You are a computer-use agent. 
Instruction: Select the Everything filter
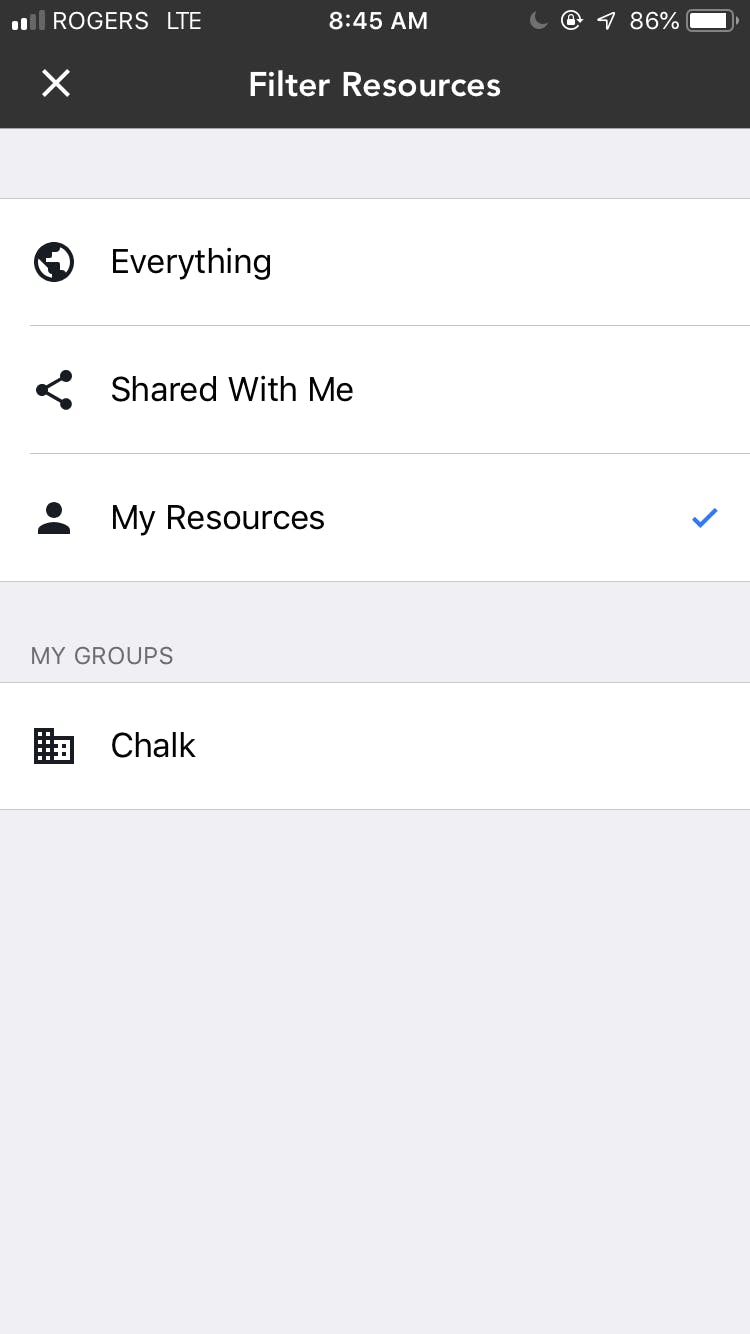pyautogui.click(x=375, y=262)
